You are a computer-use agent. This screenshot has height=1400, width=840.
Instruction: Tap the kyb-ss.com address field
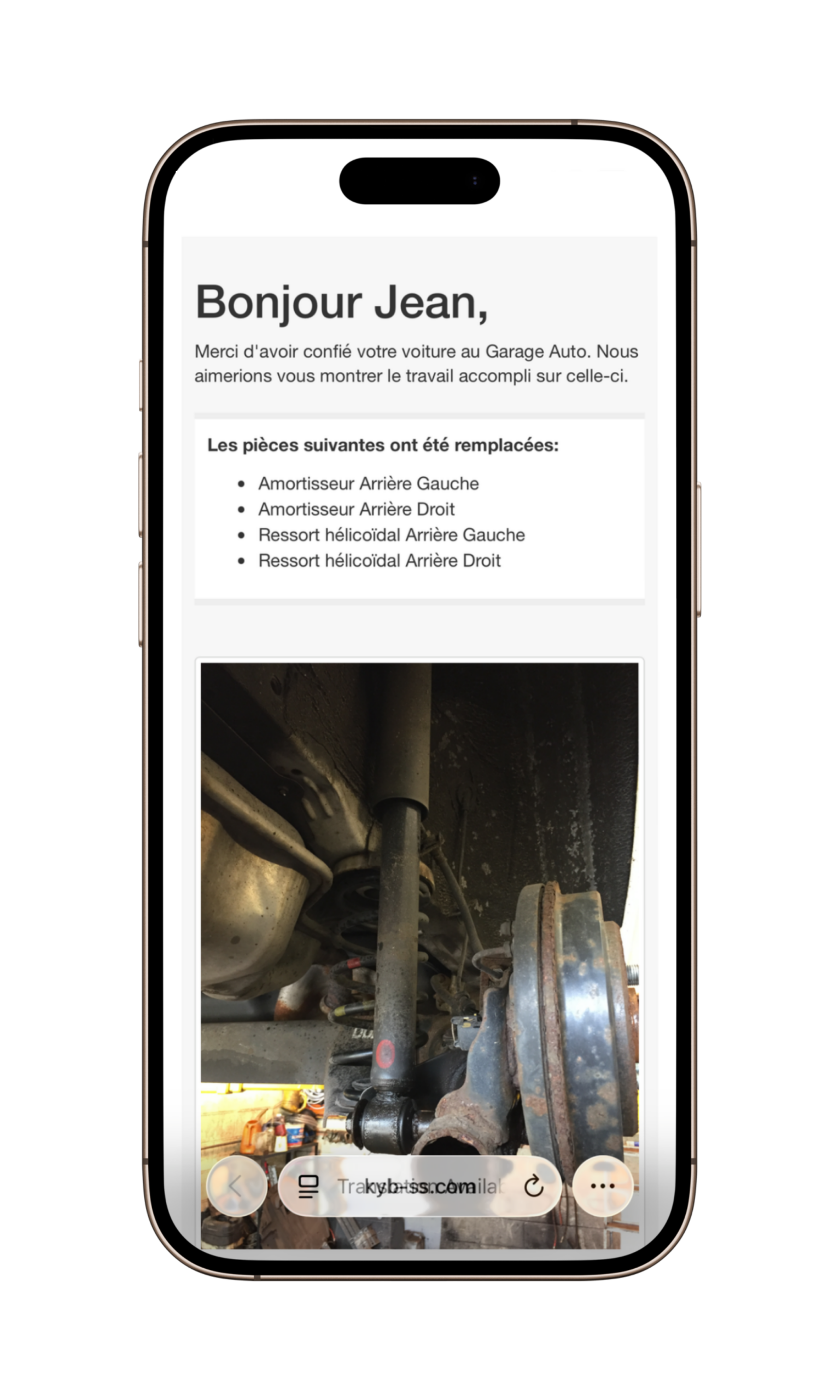coord(419,1187)
